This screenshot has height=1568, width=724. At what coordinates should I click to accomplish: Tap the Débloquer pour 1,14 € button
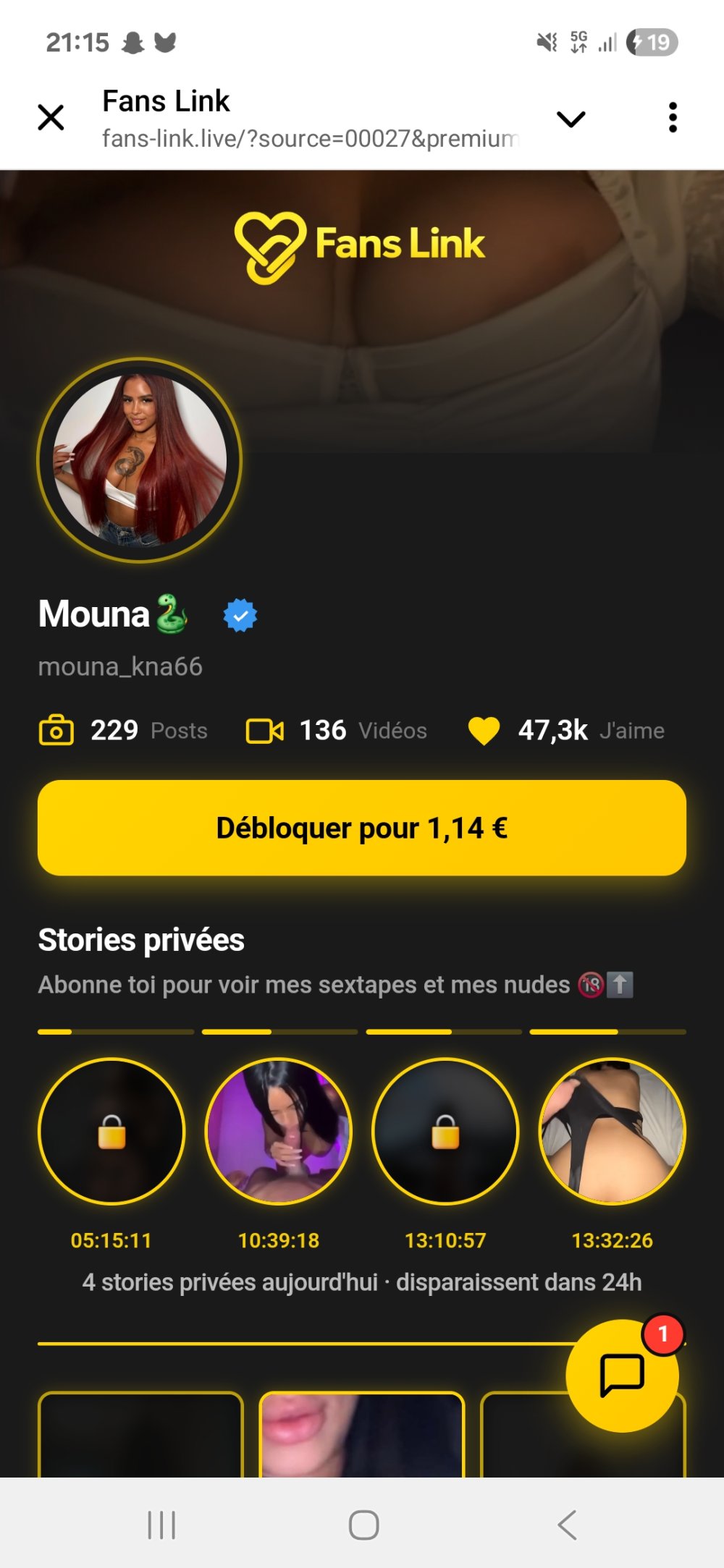362,828
